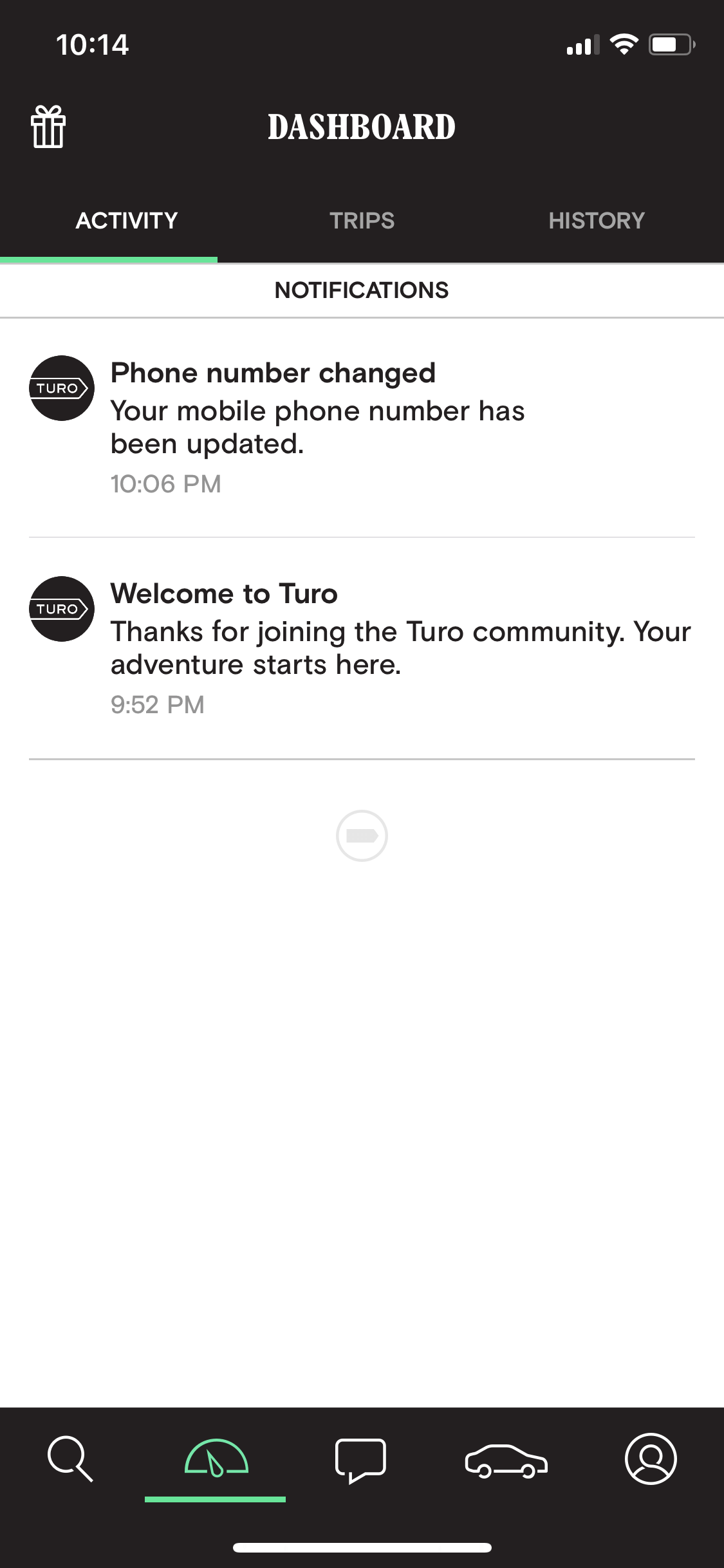724x1568 pixels.
Task: Open the messages chat bubble tab
Action: [360, 1461]
